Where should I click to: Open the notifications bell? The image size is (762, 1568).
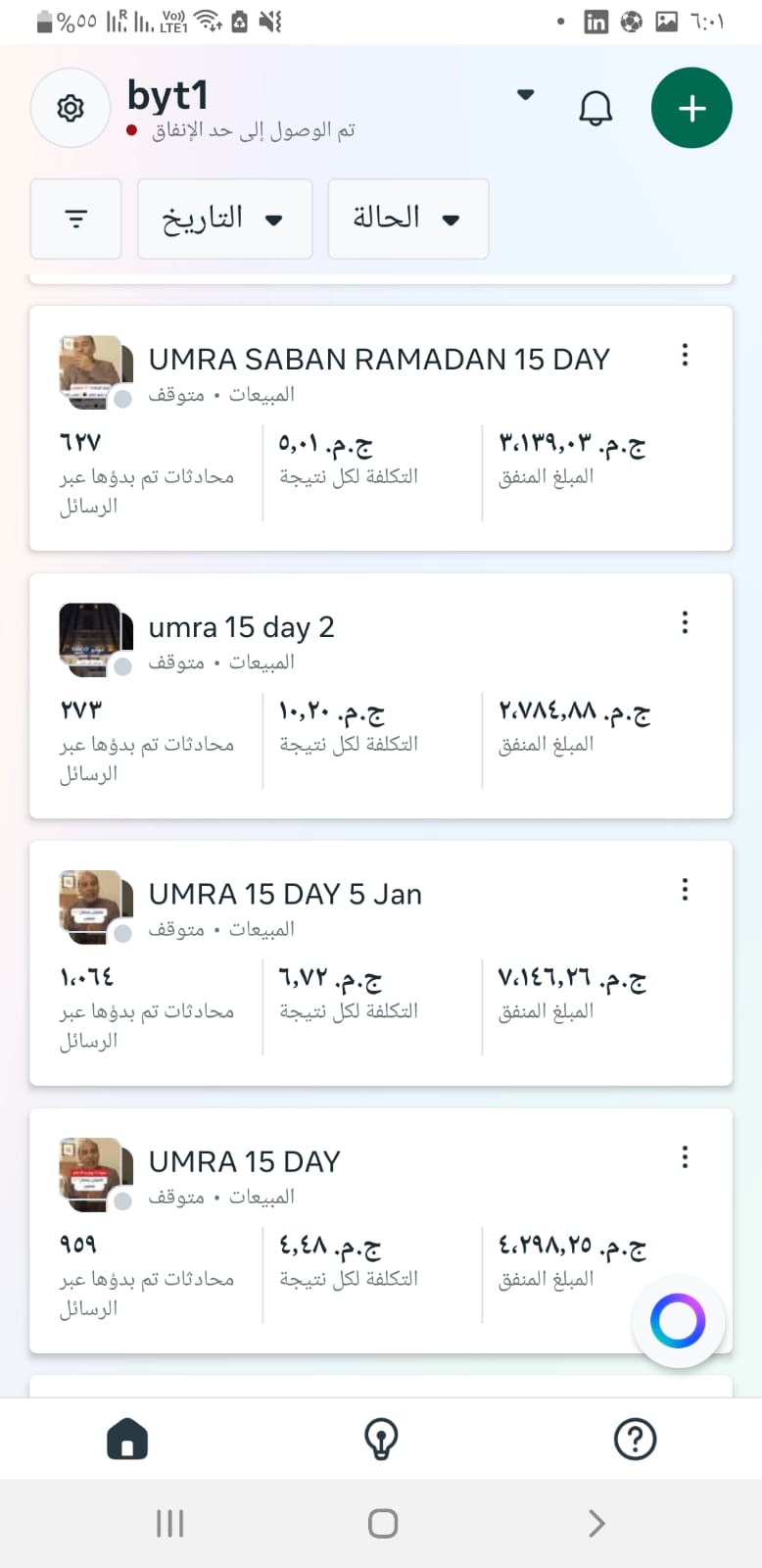tap(595, 108)
